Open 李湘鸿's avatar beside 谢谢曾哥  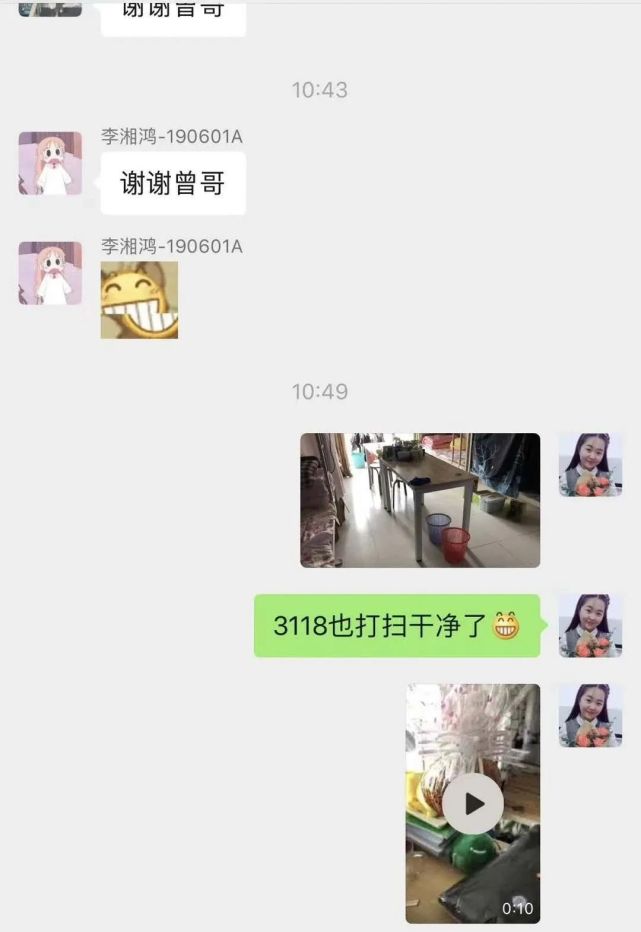[50, 163]
